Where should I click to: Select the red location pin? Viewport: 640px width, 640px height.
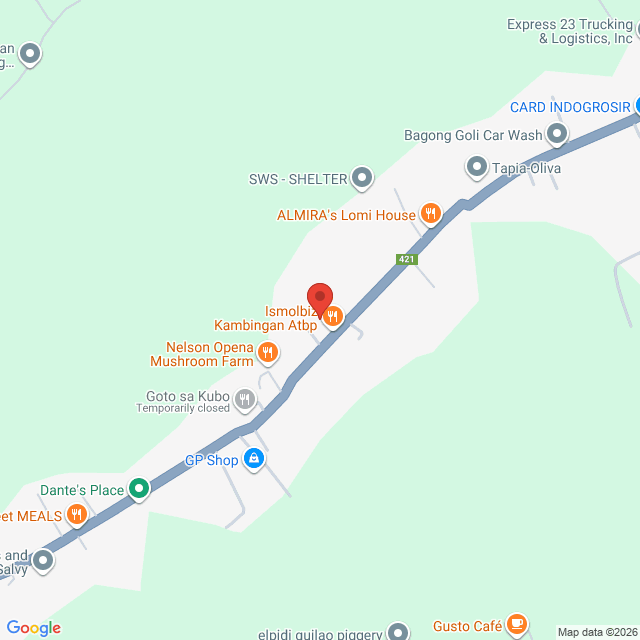point(319,298)
